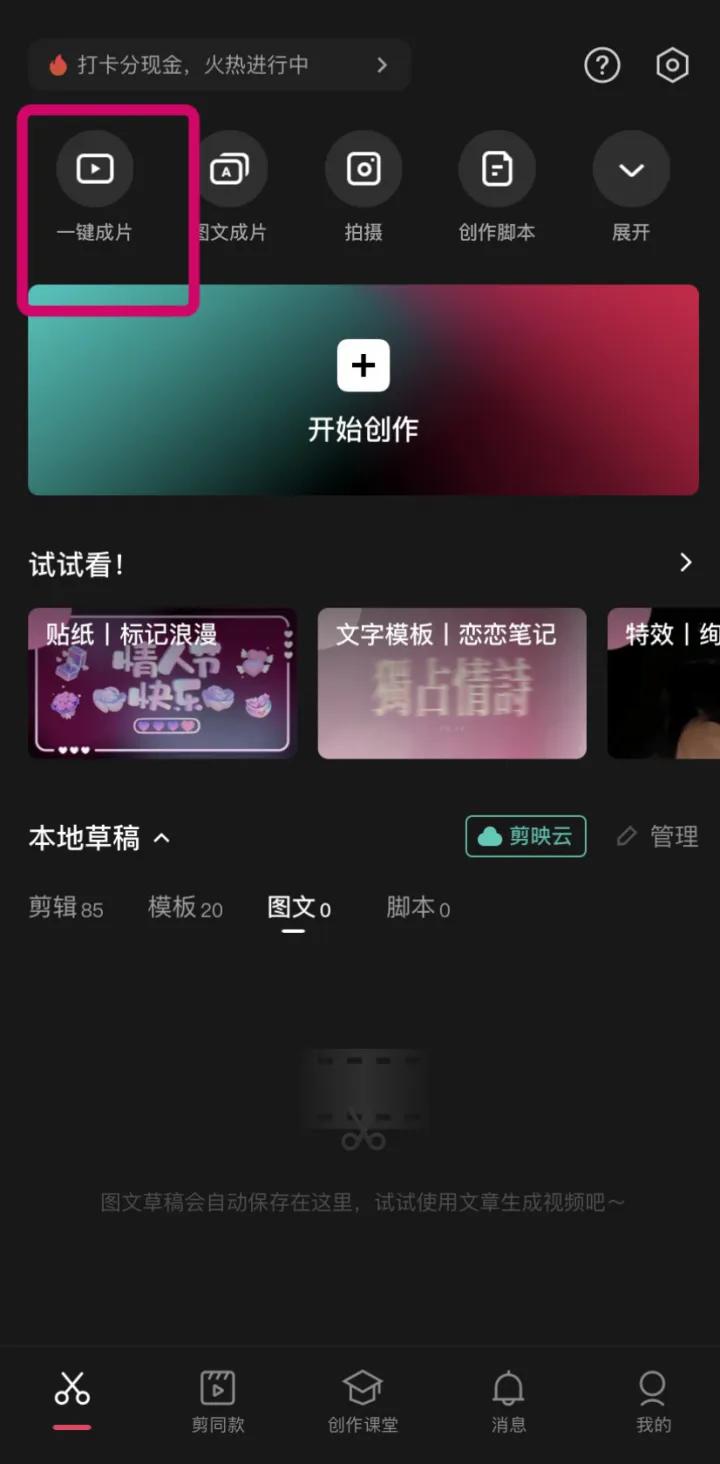Select the 图文成片 tool
This screenshot has width=720, height=1464.
229,185
